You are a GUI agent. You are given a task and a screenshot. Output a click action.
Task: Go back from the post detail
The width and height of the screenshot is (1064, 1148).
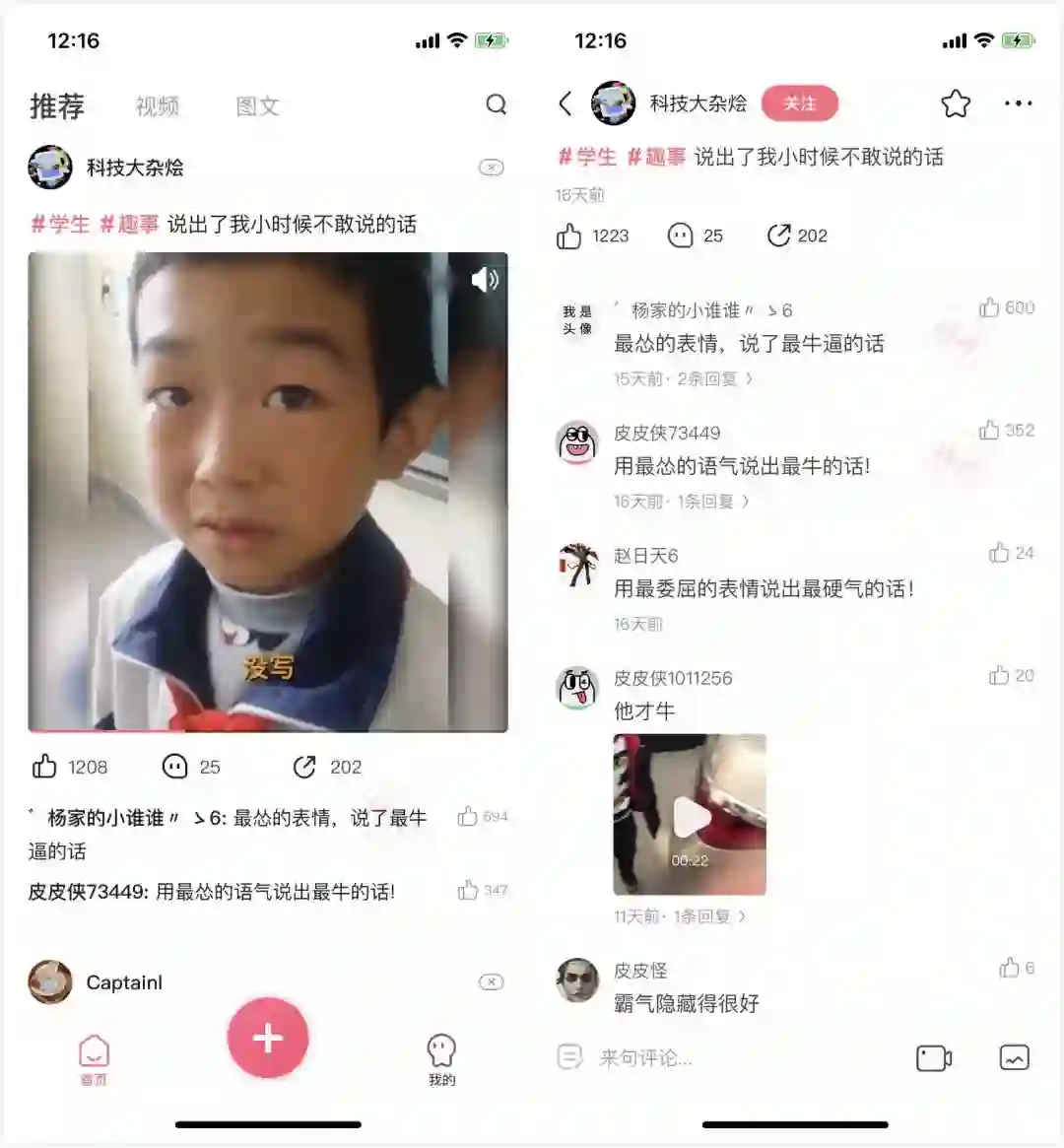pos(565,103)
